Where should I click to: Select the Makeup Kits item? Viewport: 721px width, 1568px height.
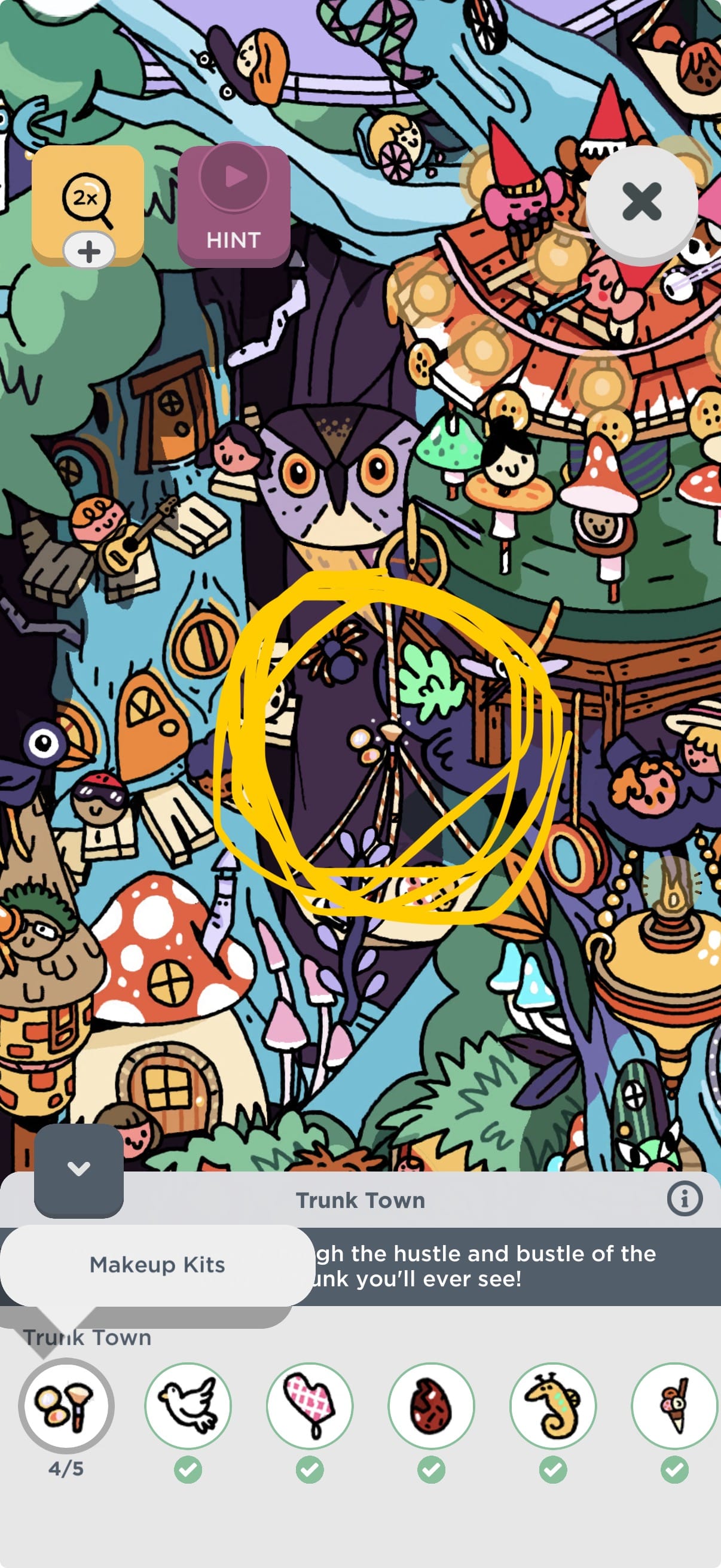66,1405
